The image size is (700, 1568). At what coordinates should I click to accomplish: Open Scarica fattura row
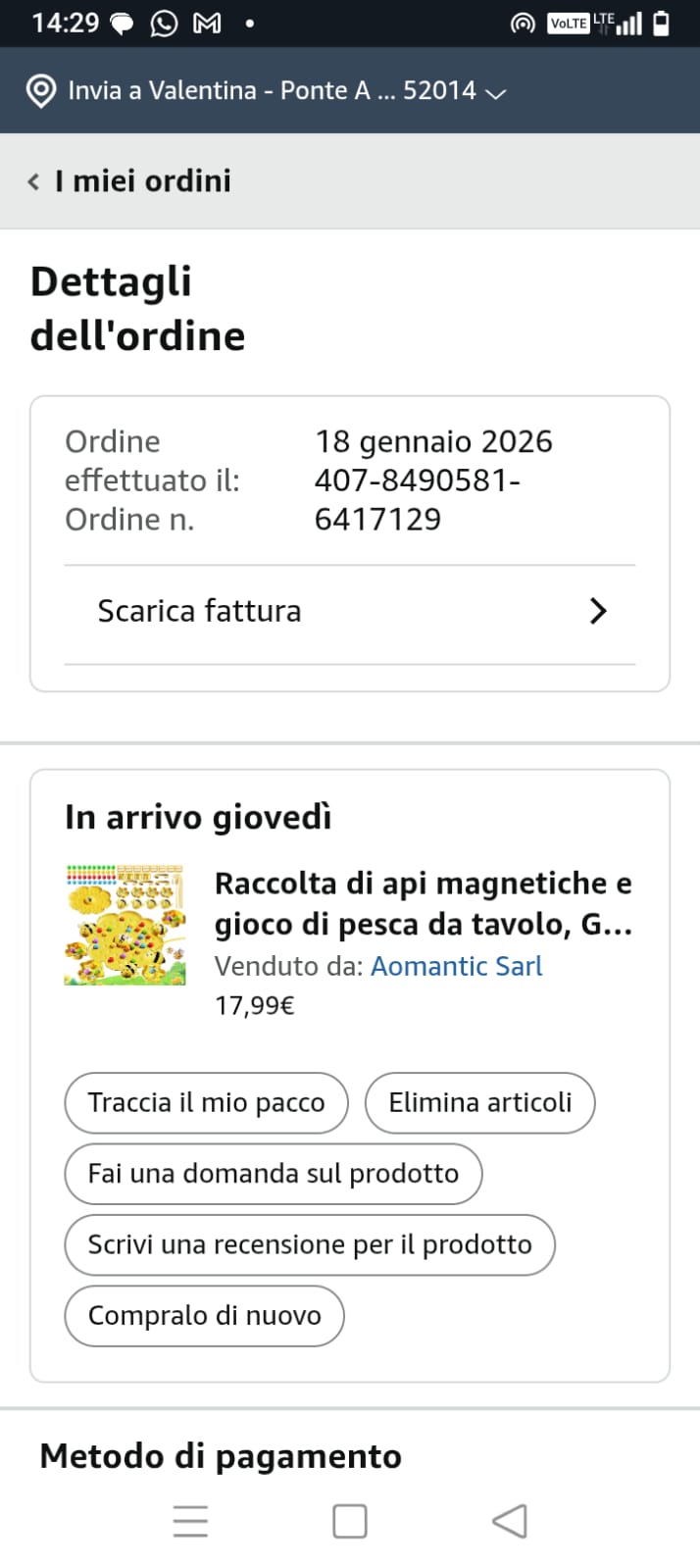pos(350,611)
